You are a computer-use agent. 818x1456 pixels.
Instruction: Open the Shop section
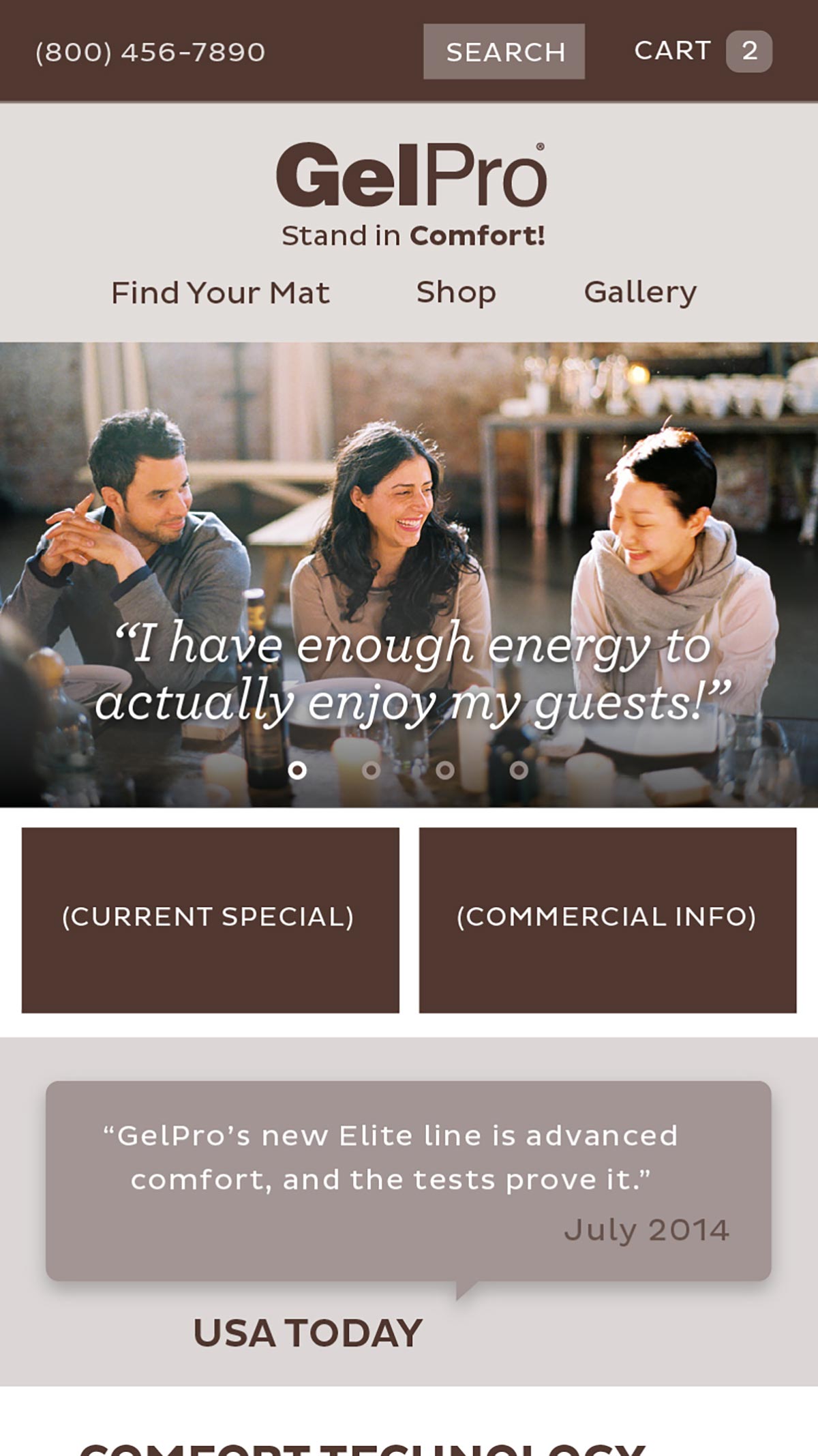(456, 293)
